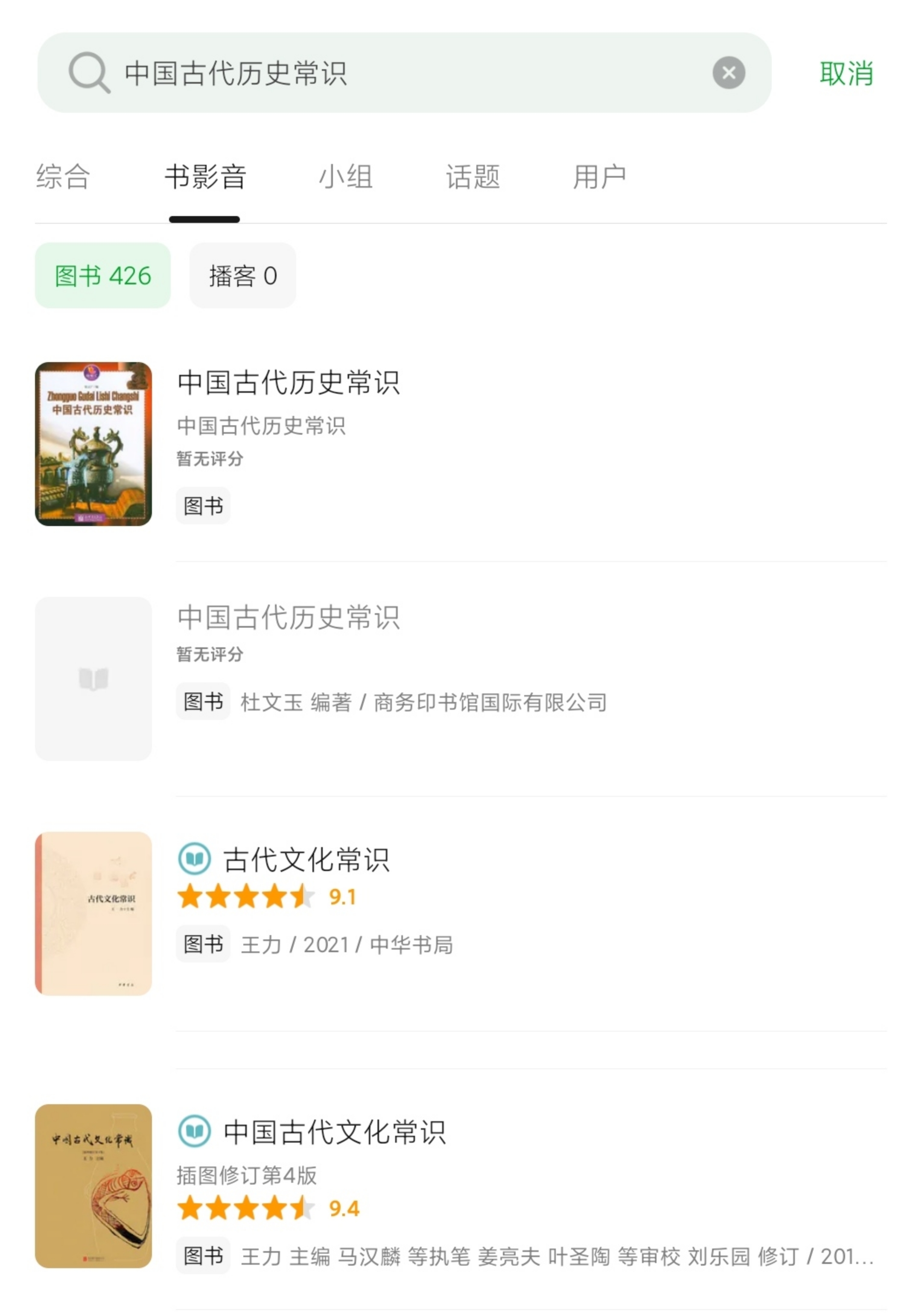The width and height of the screenshot is (922, 1316).
Task: Filter results by 播客 0
Action: 242,276
